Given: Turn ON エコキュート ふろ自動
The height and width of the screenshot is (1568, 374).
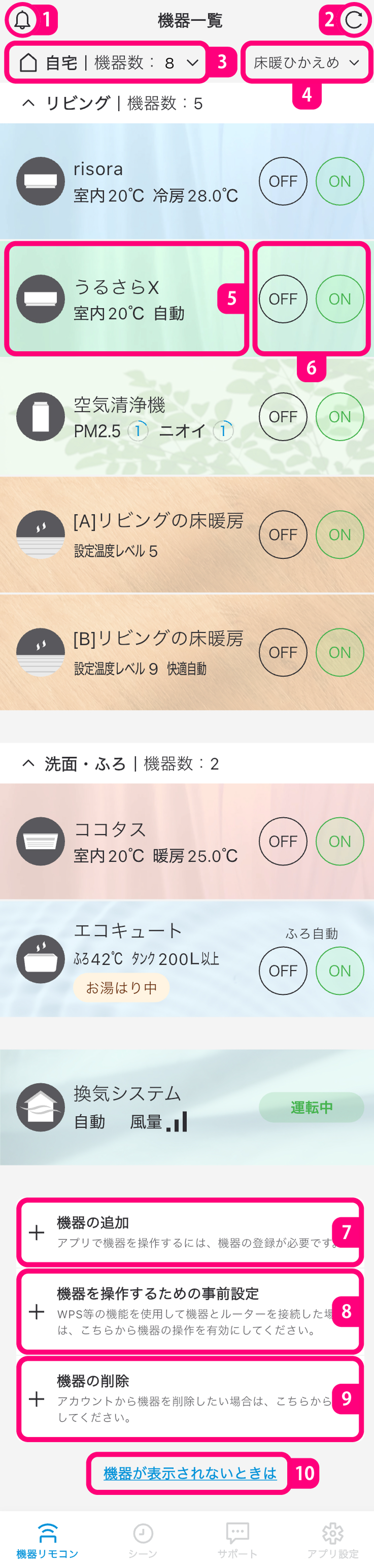Looking at the screenshot, I should 339,970.
